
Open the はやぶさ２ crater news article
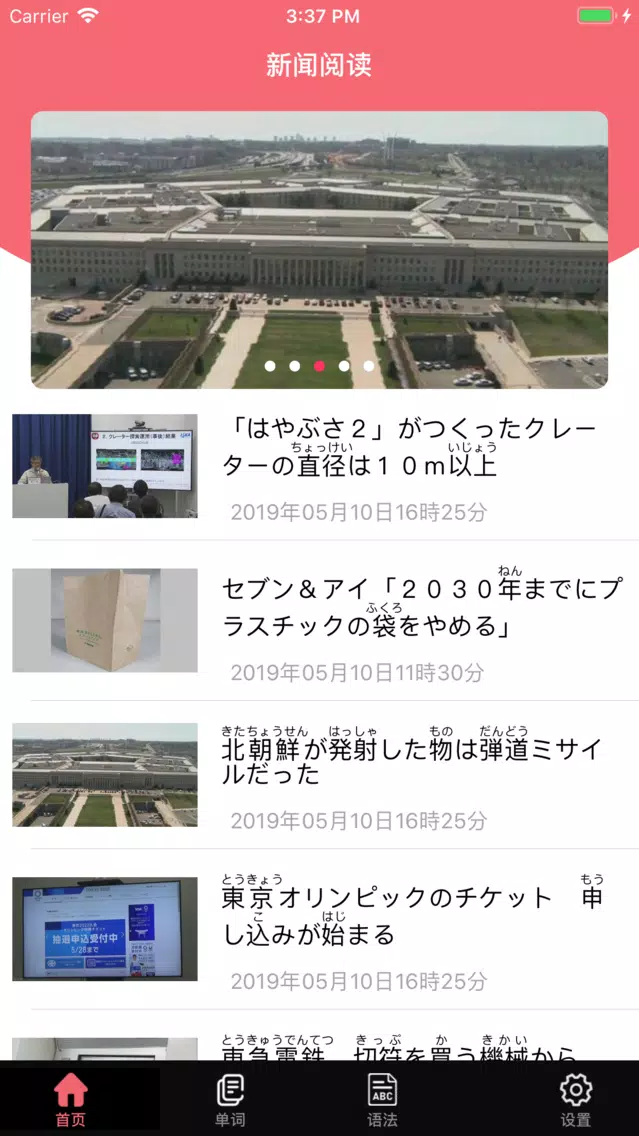coord(320,467)
